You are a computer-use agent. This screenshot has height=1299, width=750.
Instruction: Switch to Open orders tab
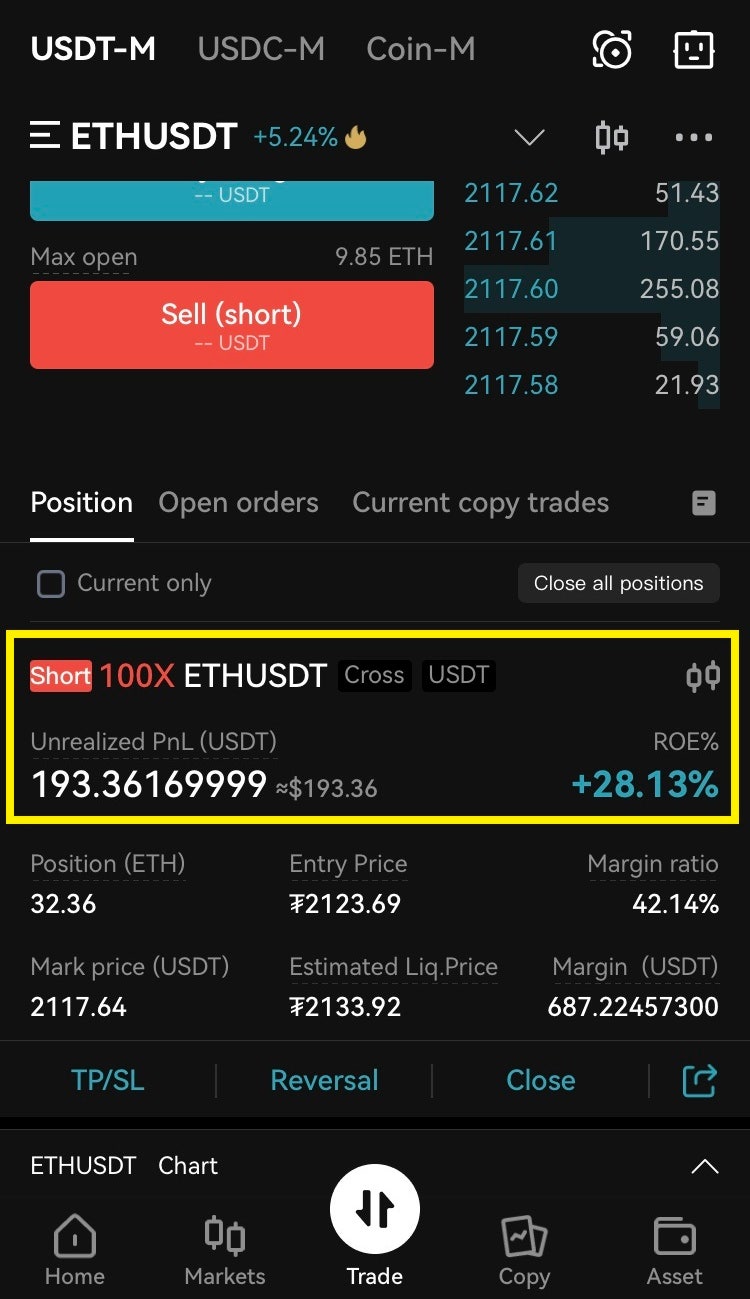pyautogui.click(x=238, y=502)
